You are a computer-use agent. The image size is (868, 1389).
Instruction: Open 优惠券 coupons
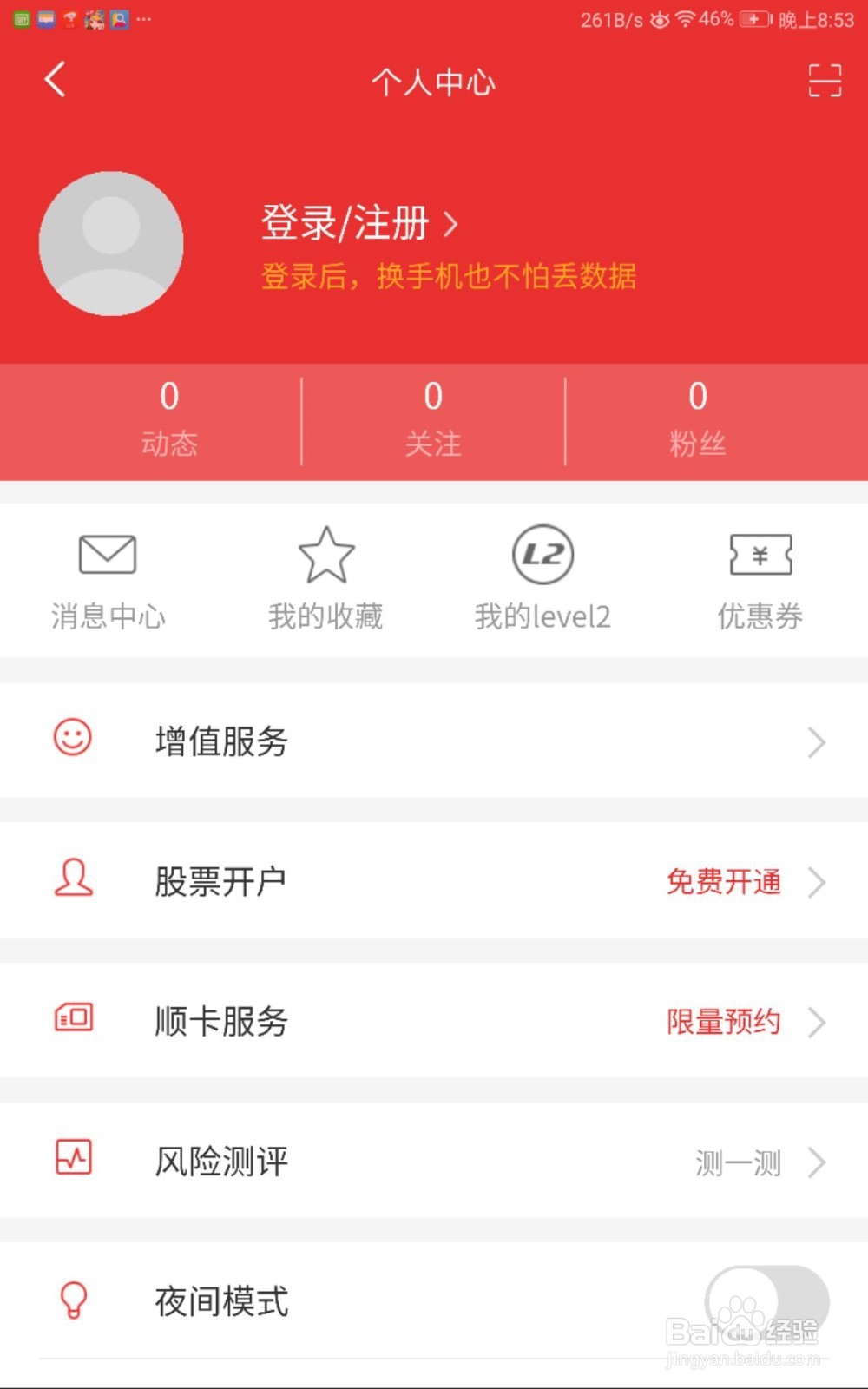[759, 580]
